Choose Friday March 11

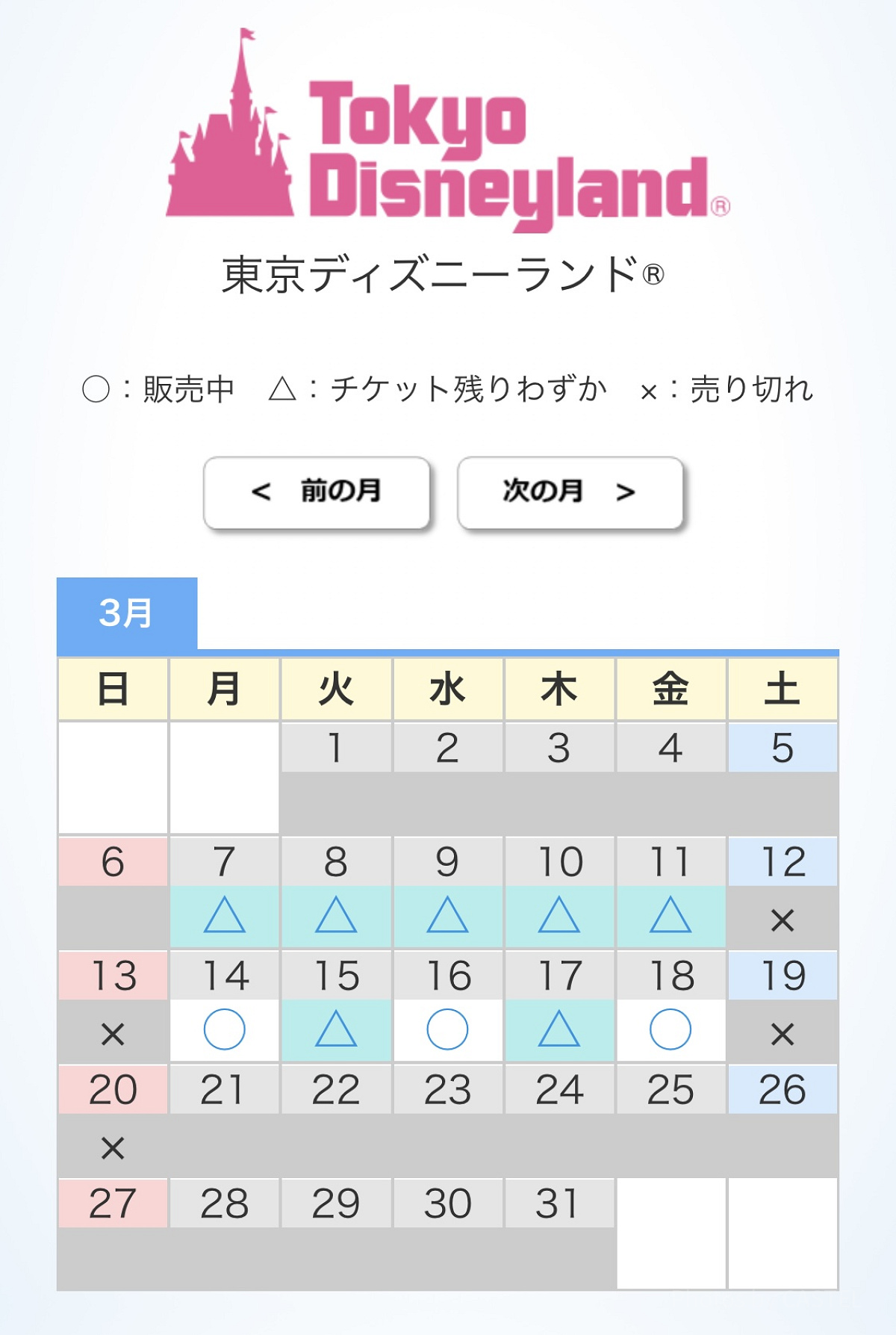671,893
